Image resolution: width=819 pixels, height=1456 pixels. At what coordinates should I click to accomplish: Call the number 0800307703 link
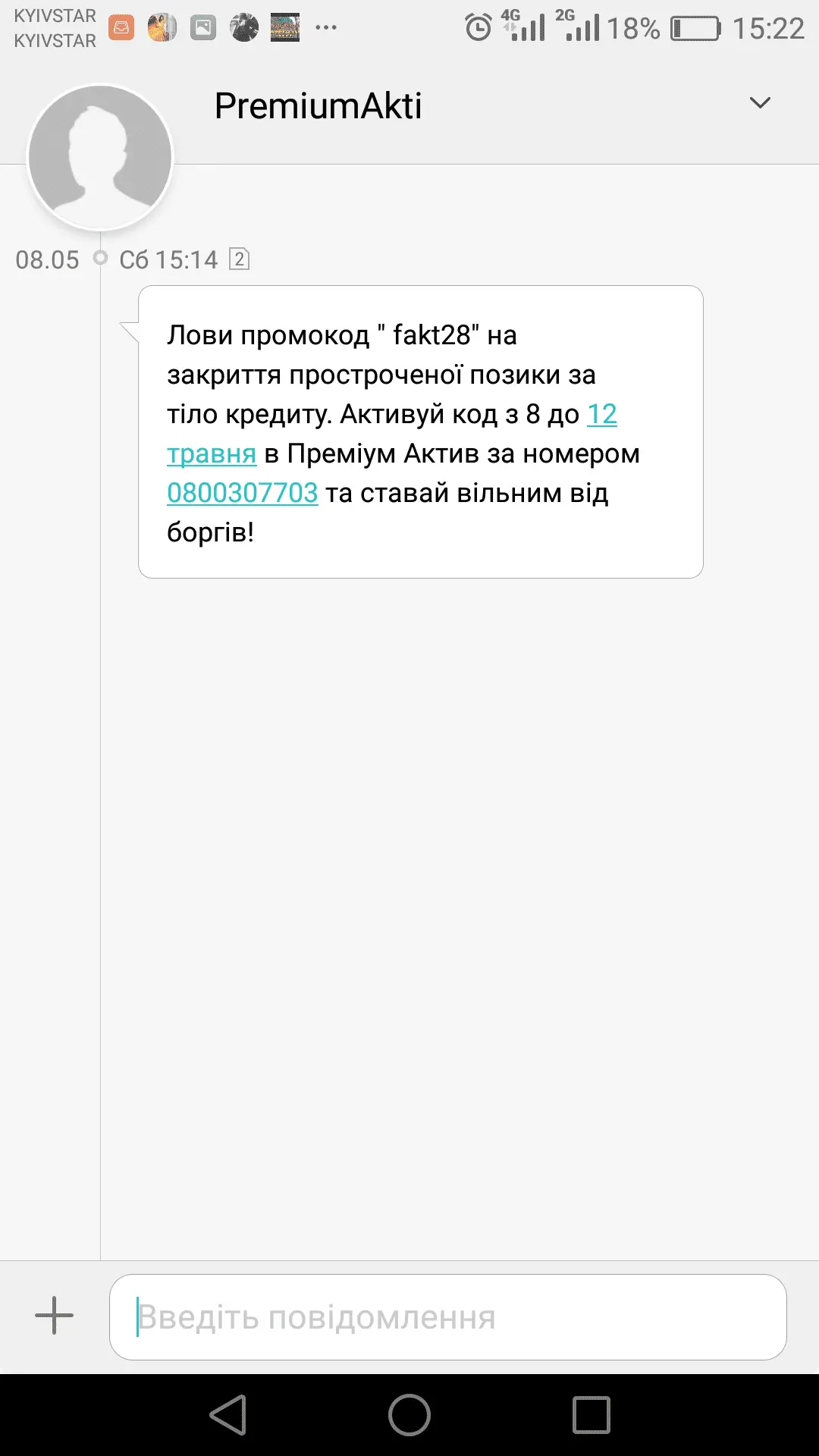pos(242,493)
